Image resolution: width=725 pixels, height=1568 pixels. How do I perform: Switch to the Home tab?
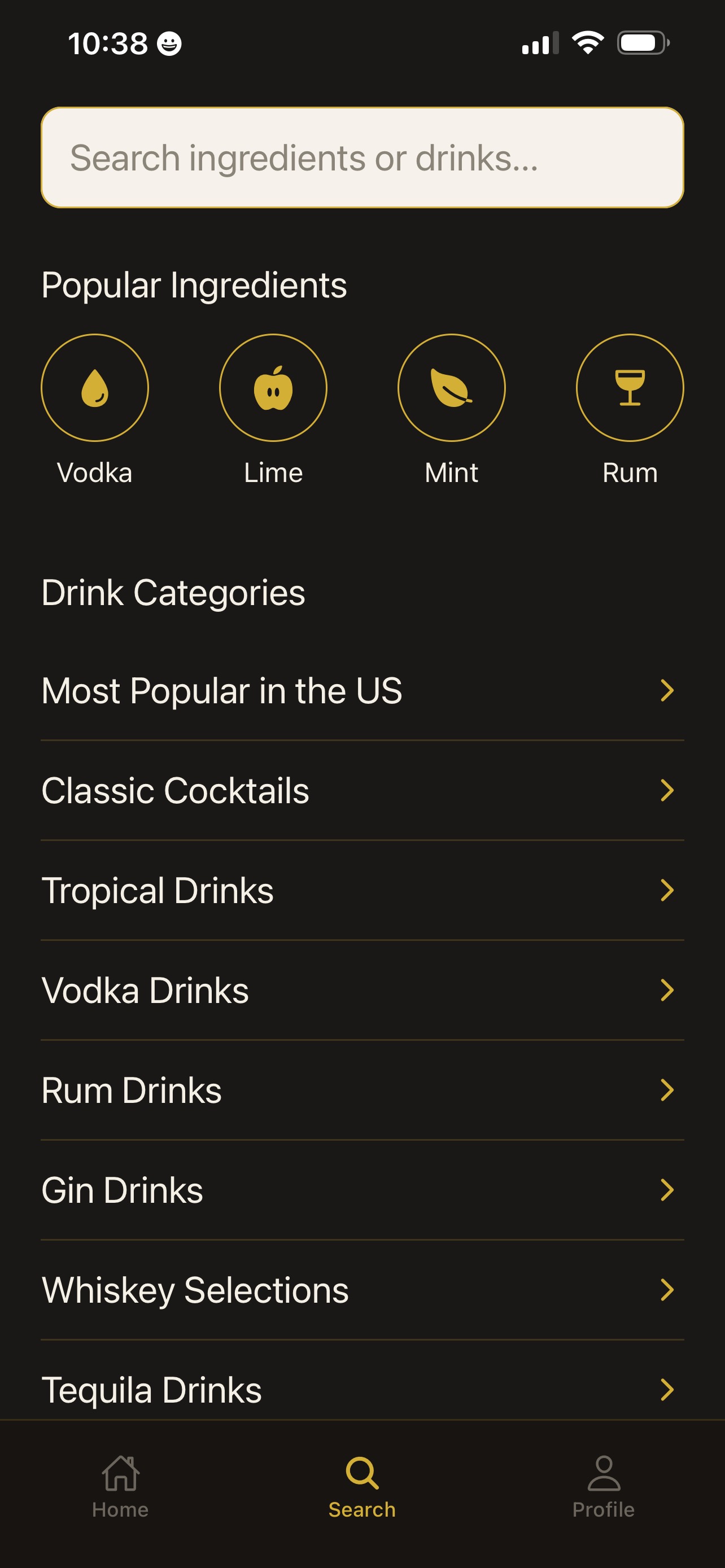120,1486
